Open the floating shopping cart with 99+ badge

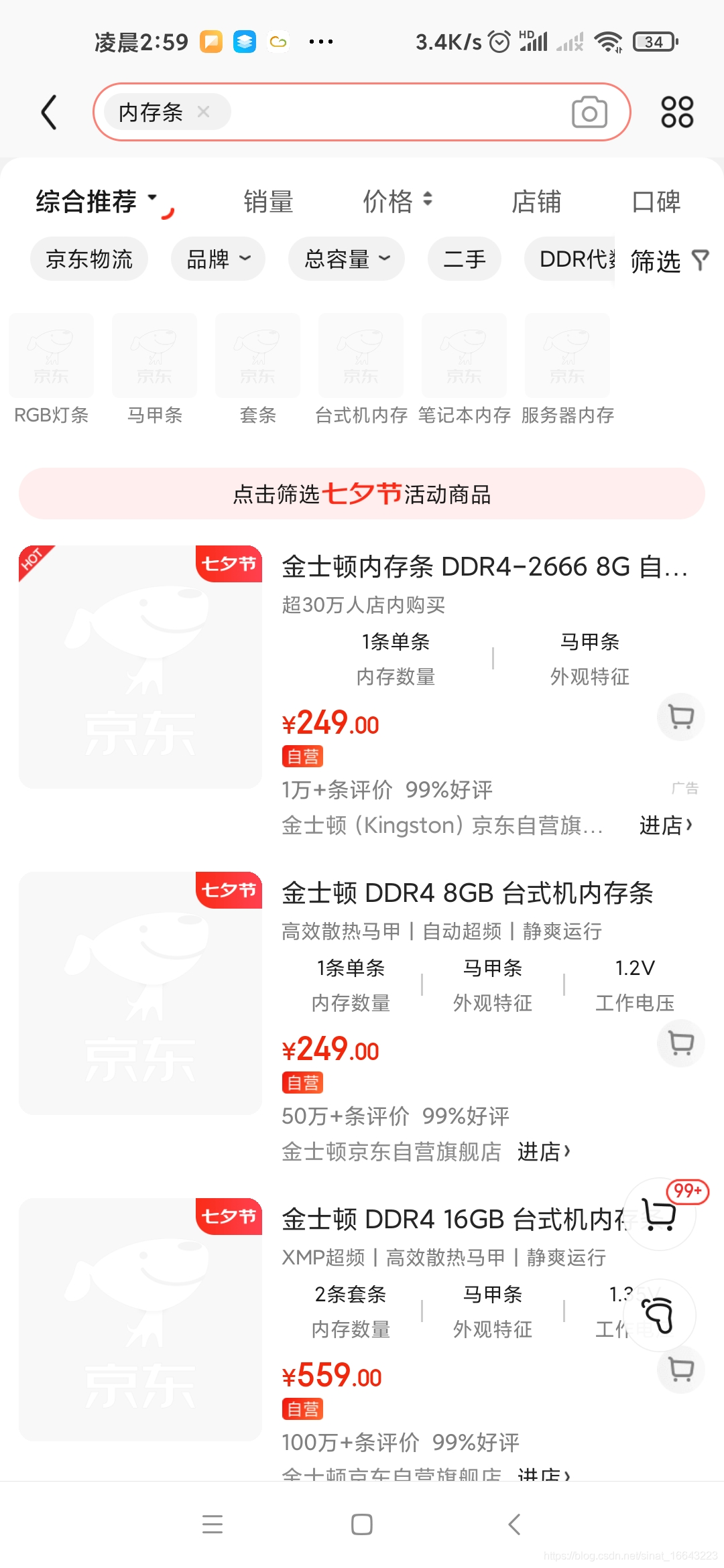click(x=660, y=1214)
